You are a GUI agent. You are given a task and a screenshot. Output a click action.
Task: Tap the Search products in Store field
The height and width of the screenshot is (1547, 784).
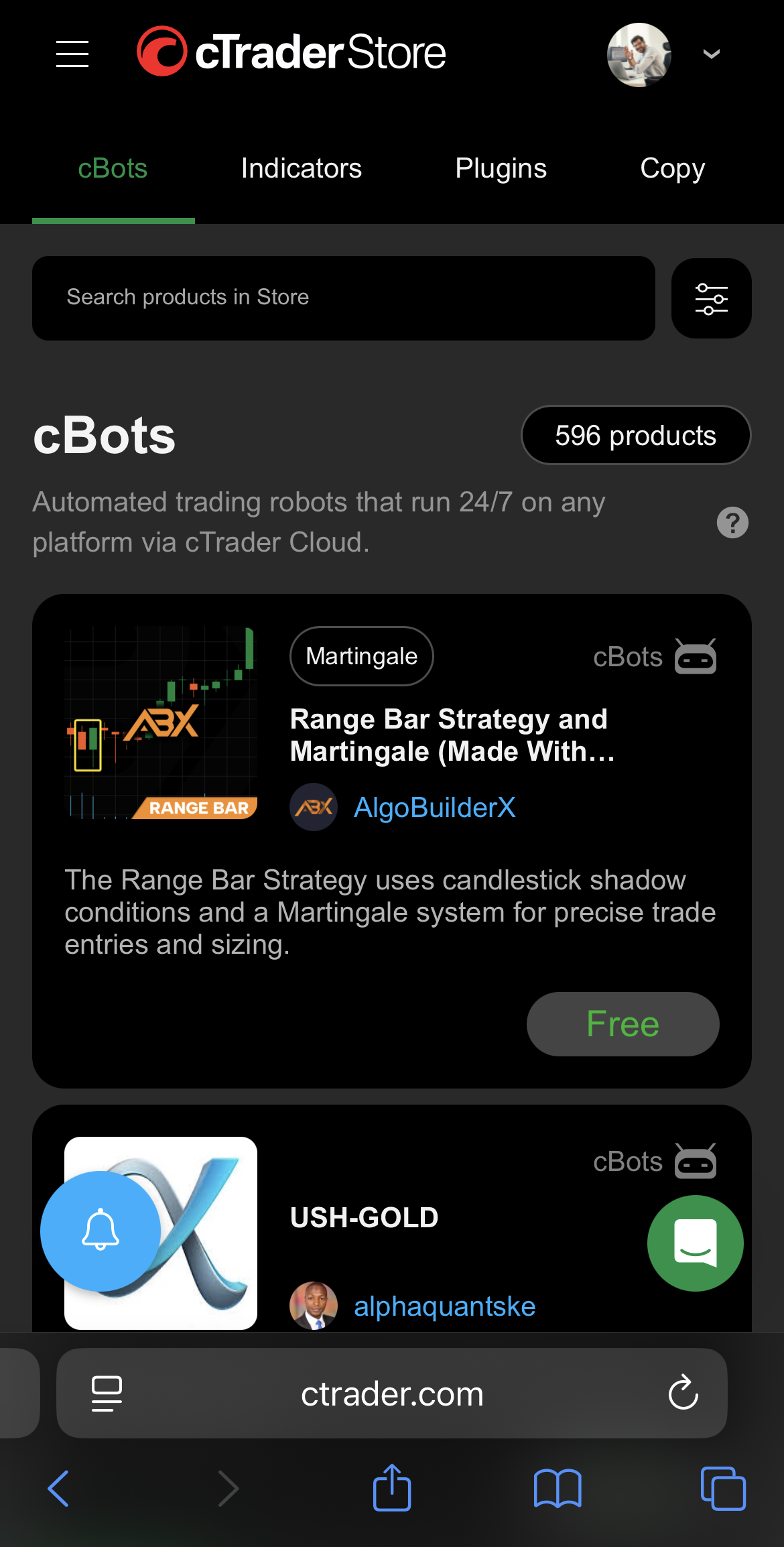(343, 298)
